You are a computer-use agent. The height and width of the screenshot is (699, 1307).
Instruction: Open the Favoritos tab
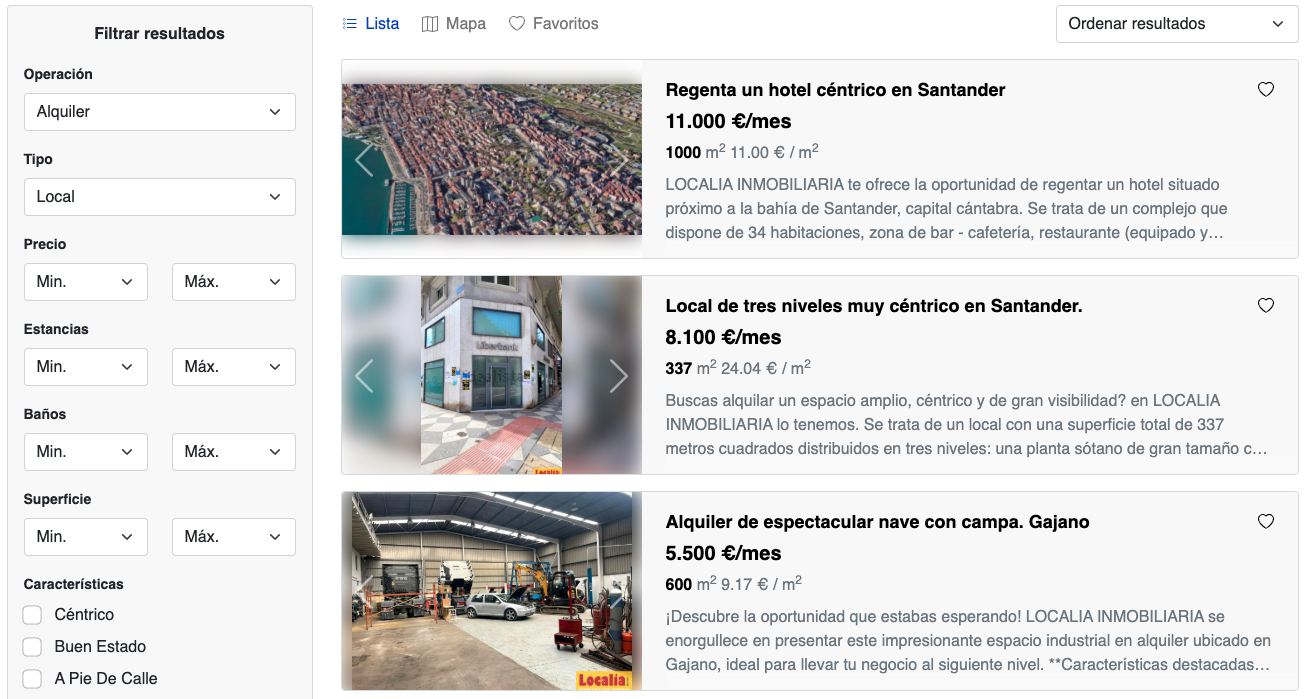click(x=553, y=23)
